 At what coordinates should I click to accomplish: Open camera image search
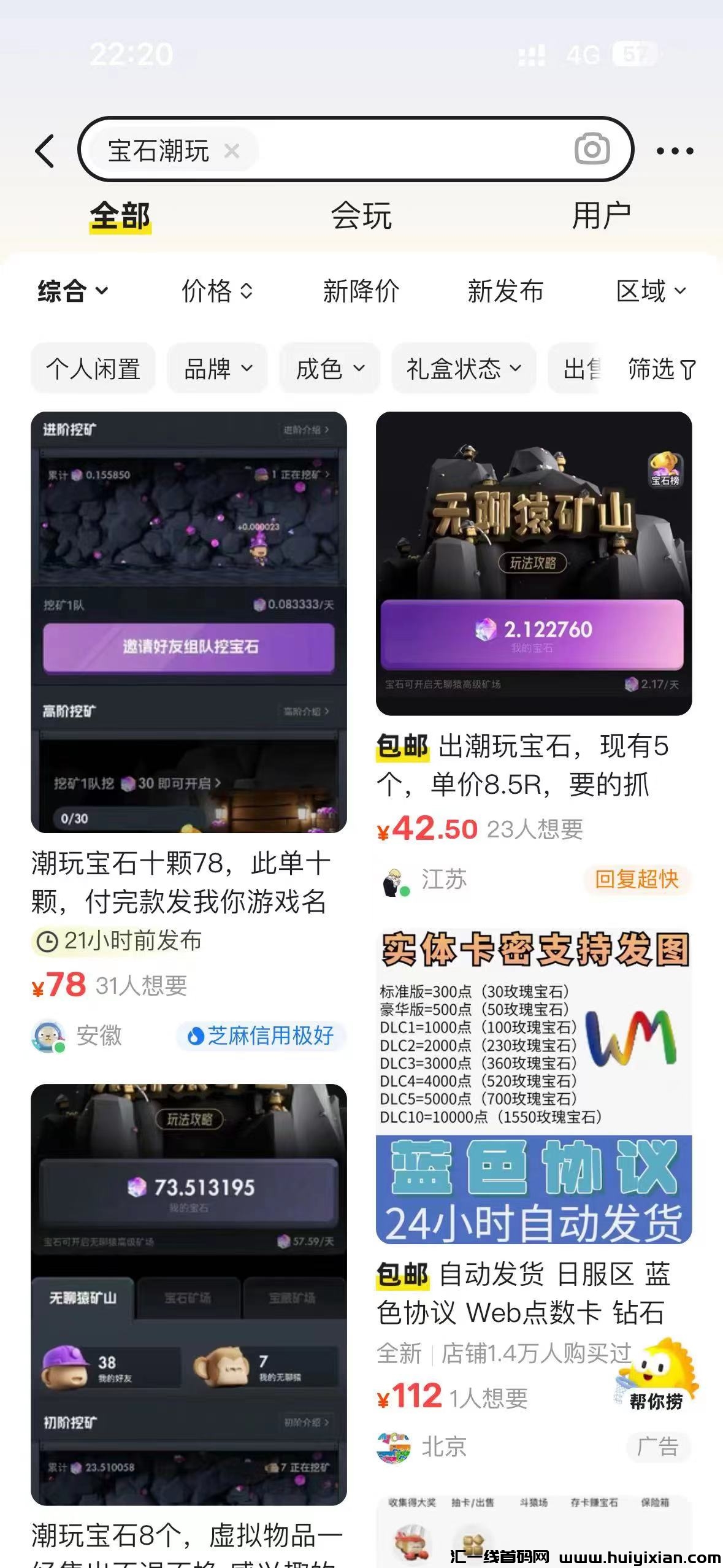click(592, 149)
